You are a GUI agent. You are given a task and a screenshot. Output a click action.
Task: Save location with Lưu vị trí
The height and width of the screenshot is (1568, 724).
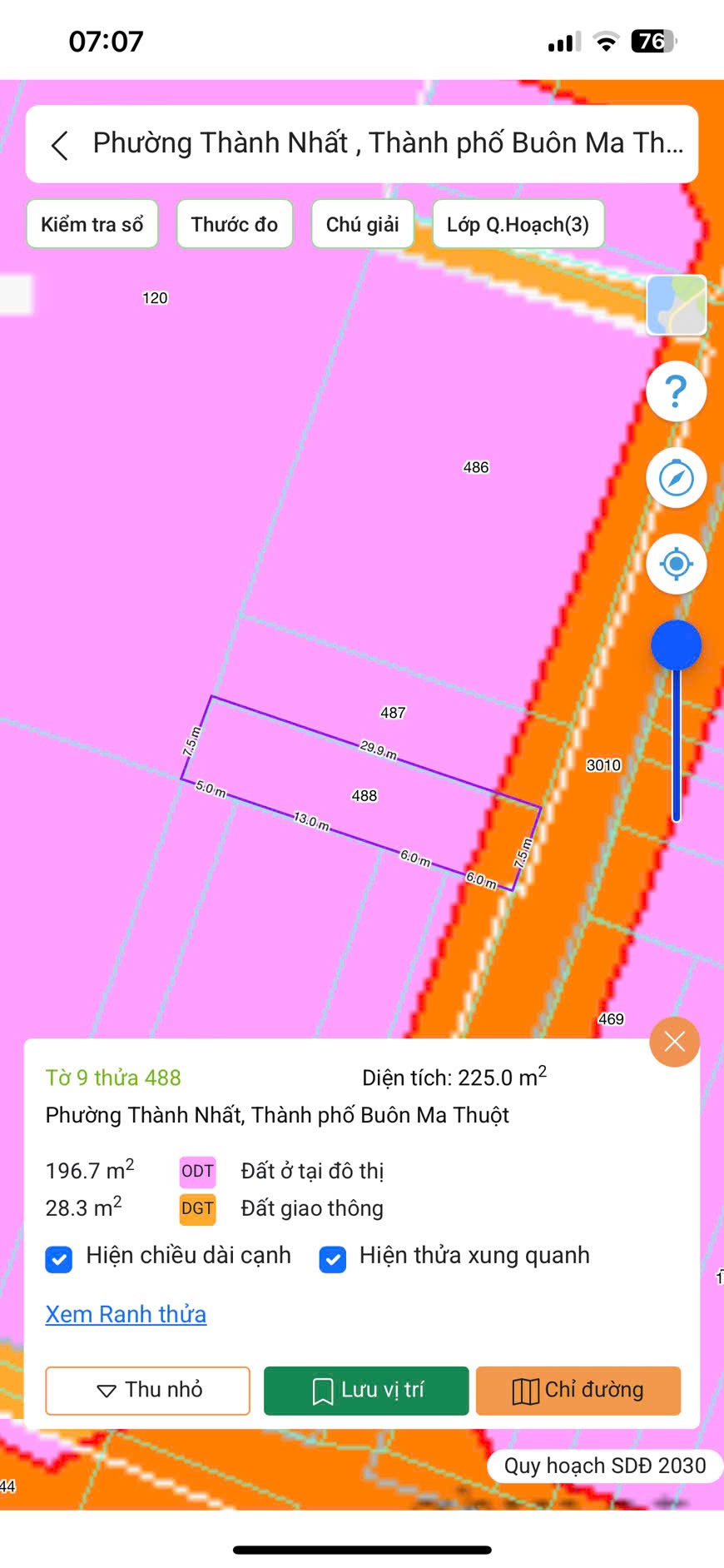(366, 1390)
